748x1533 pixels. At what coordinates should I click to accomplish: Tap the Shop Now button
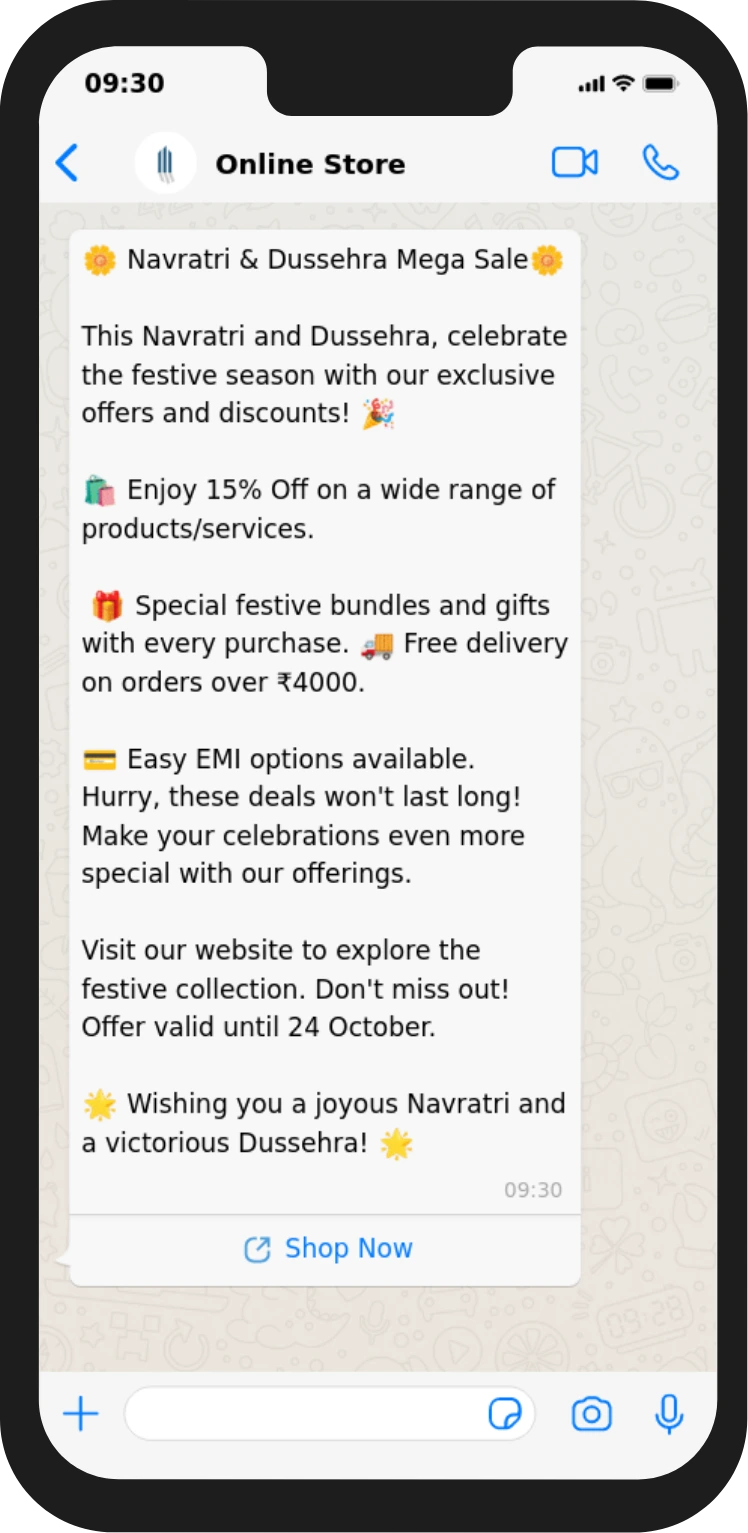(x=328, y=1249)
